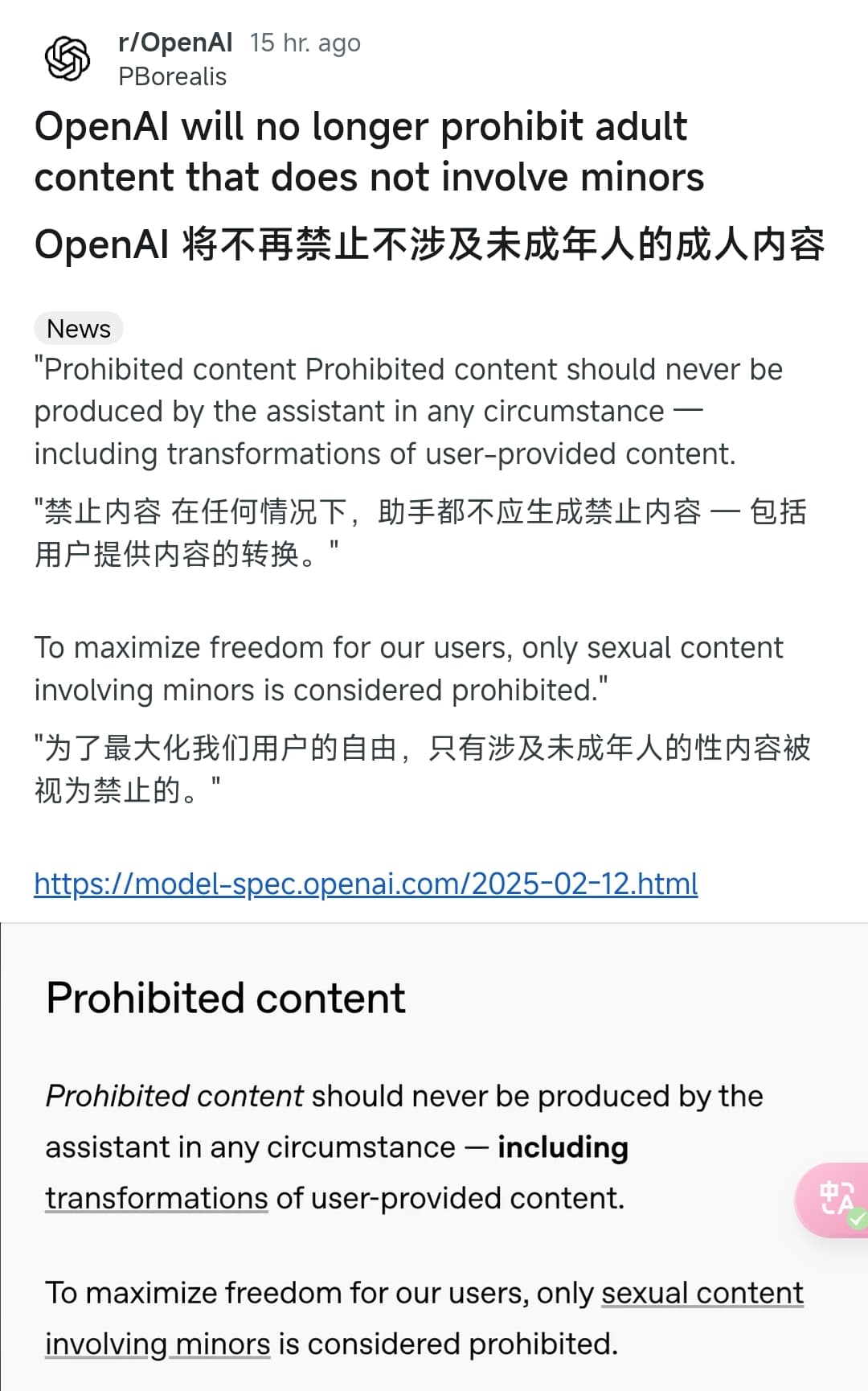Screen dimensions: 868x1391
Task: Open the OpenAI subreddit avatar
Action: pos(68,59)
